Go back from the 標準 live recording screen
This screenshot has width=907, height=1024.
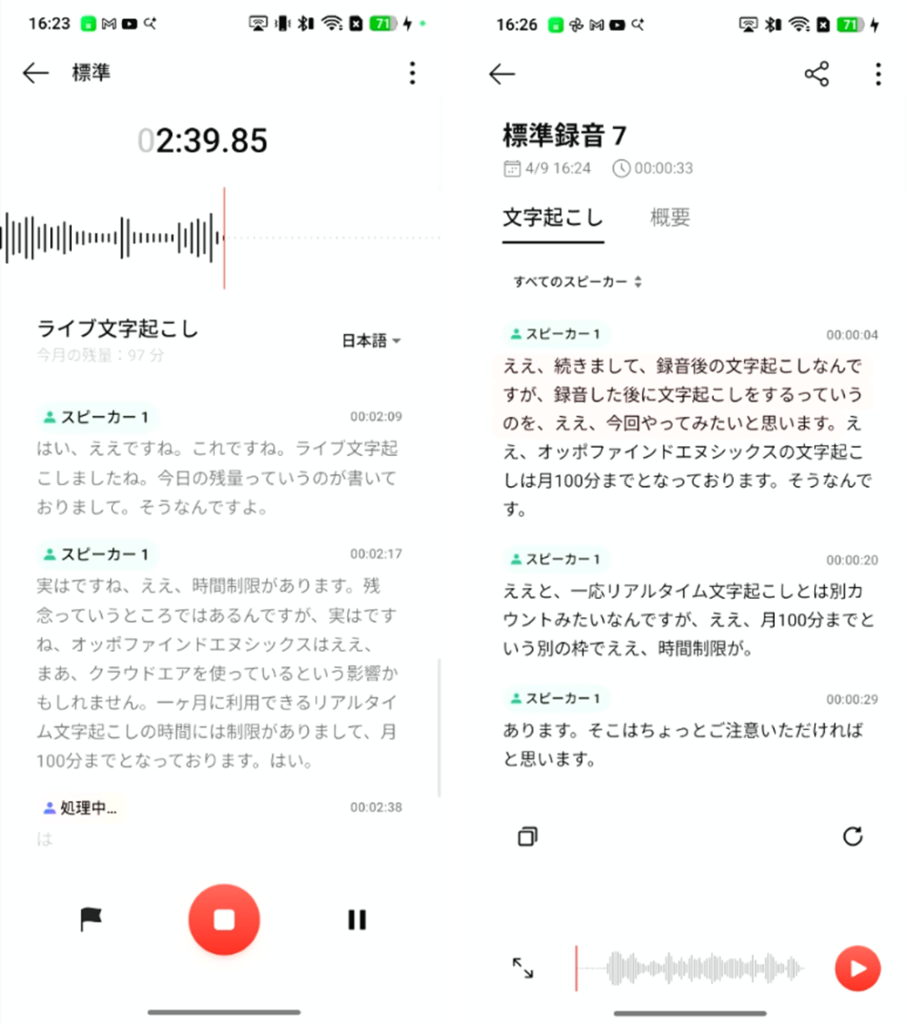36,73
